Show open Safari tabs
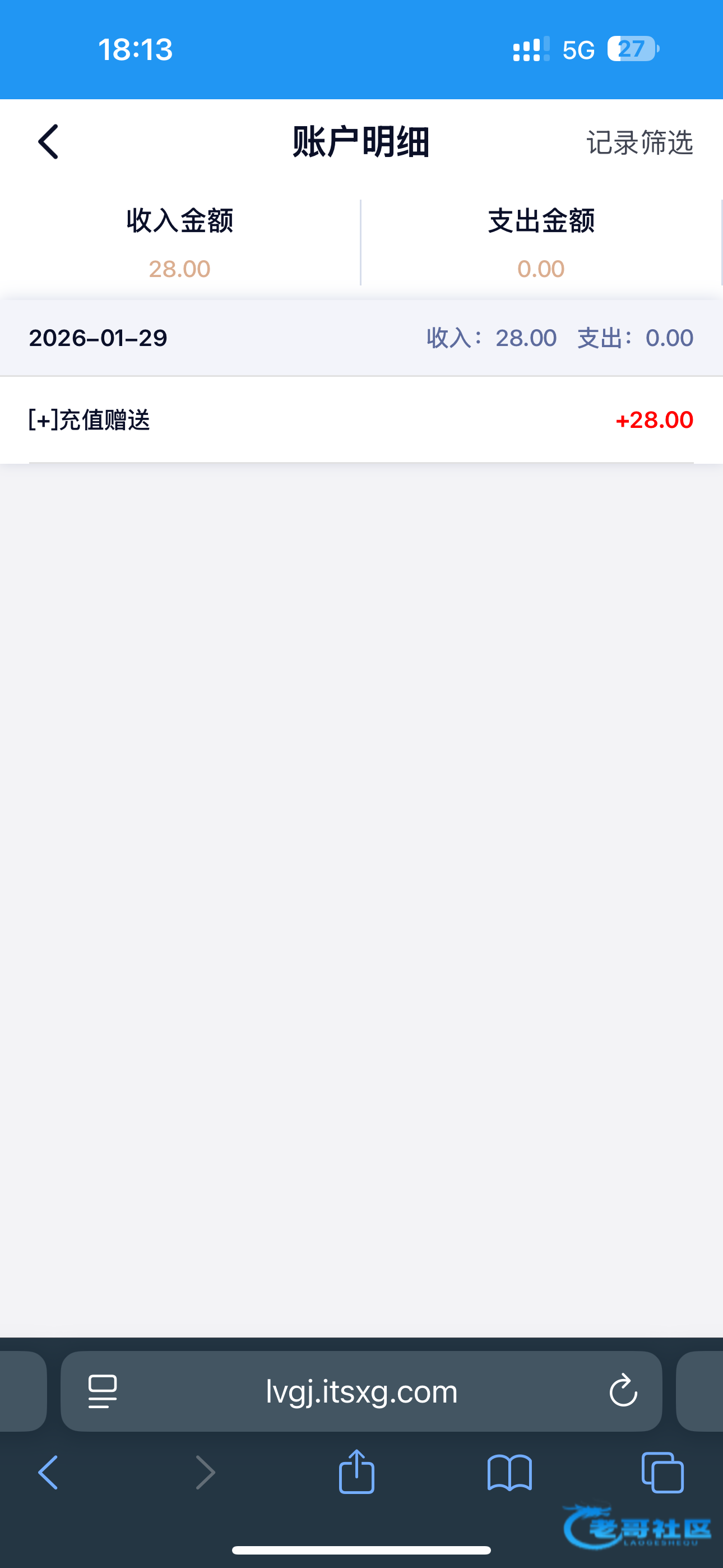Screen dimensions: 723x1568 click(662, 1473)
